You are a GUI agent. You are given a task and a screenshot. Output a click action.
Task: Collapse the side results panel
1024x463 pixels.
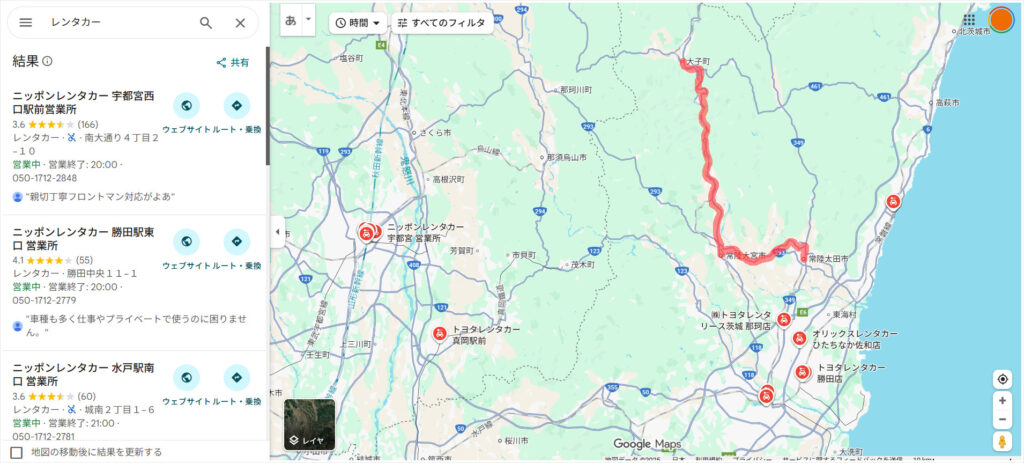277,232
